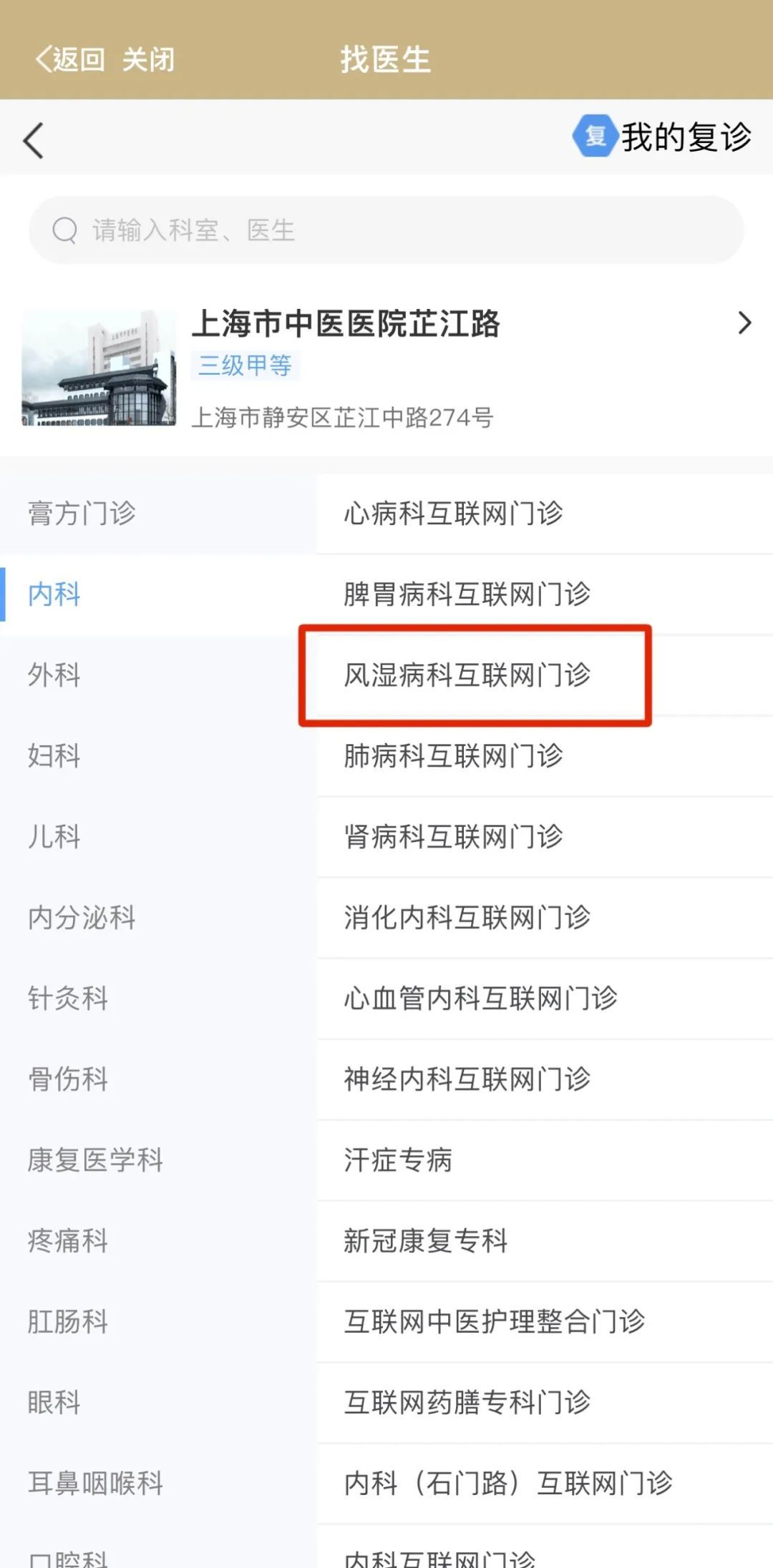
Task: Choose 针灸科 in the department list
Action: coord(68,998)
